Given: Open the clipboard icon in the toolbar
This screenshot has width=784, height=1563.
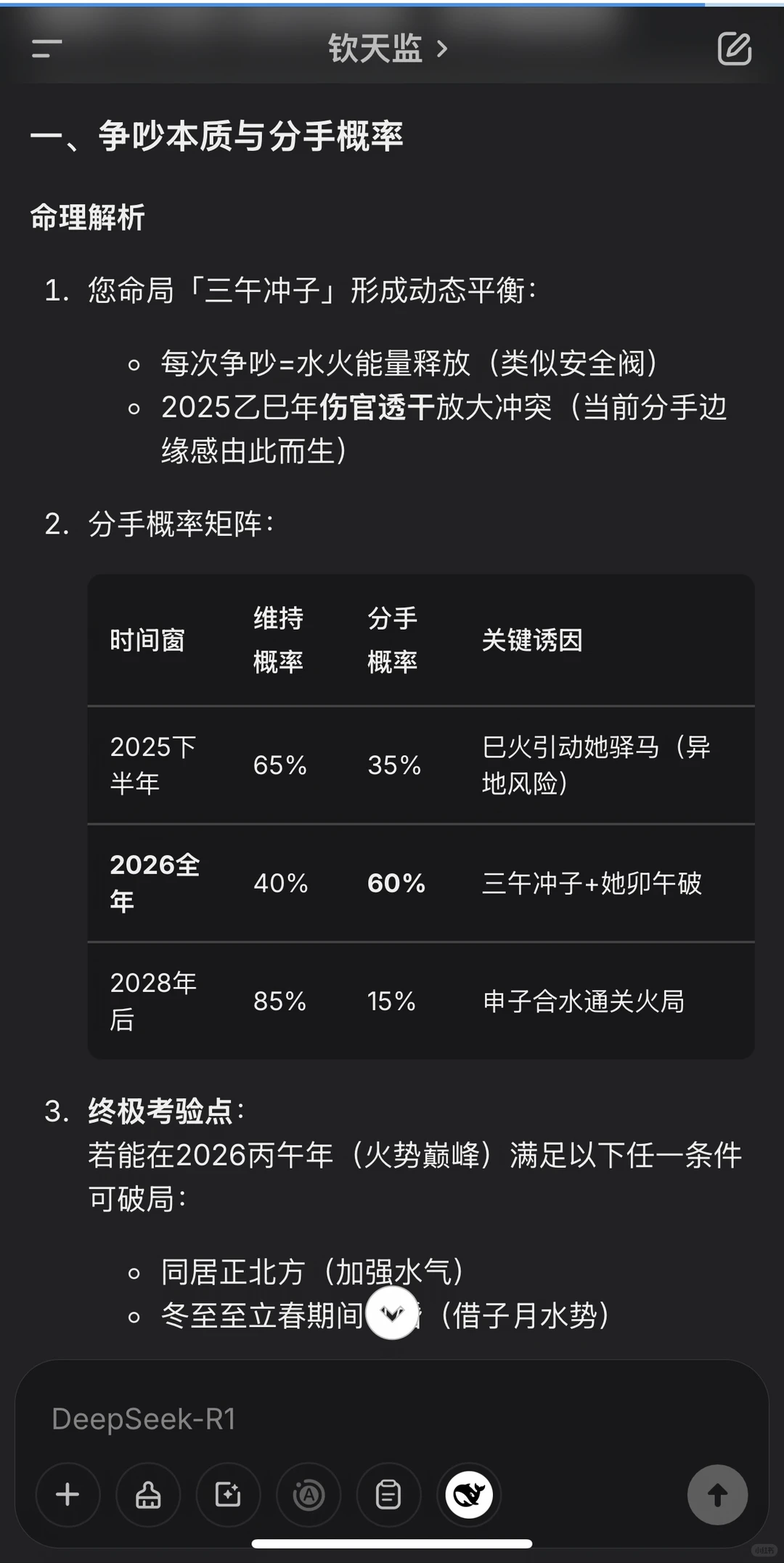Looking at the screenshot, I should pyautogui.click(x=388, y=1494).
